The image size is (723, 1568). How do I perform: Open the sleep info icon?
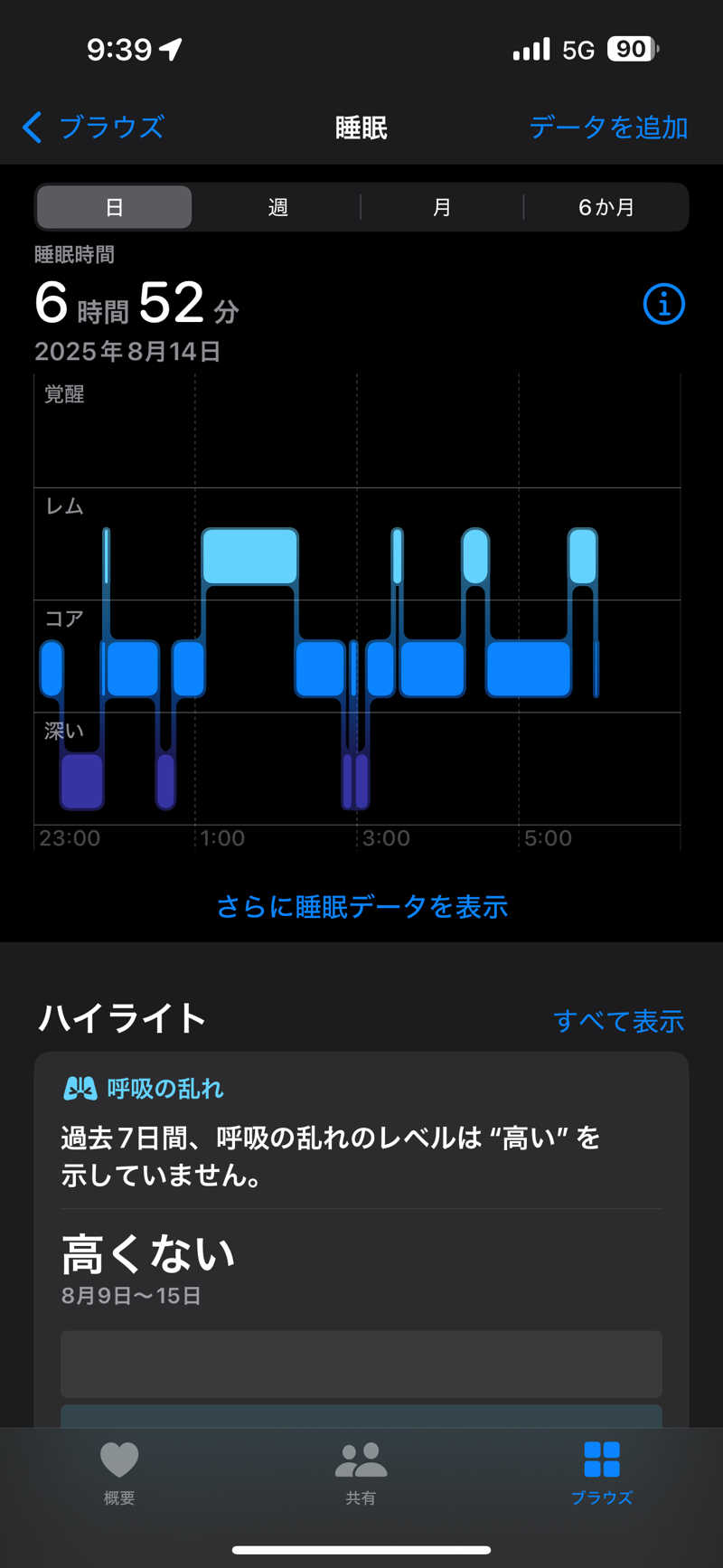coord(663,304)
